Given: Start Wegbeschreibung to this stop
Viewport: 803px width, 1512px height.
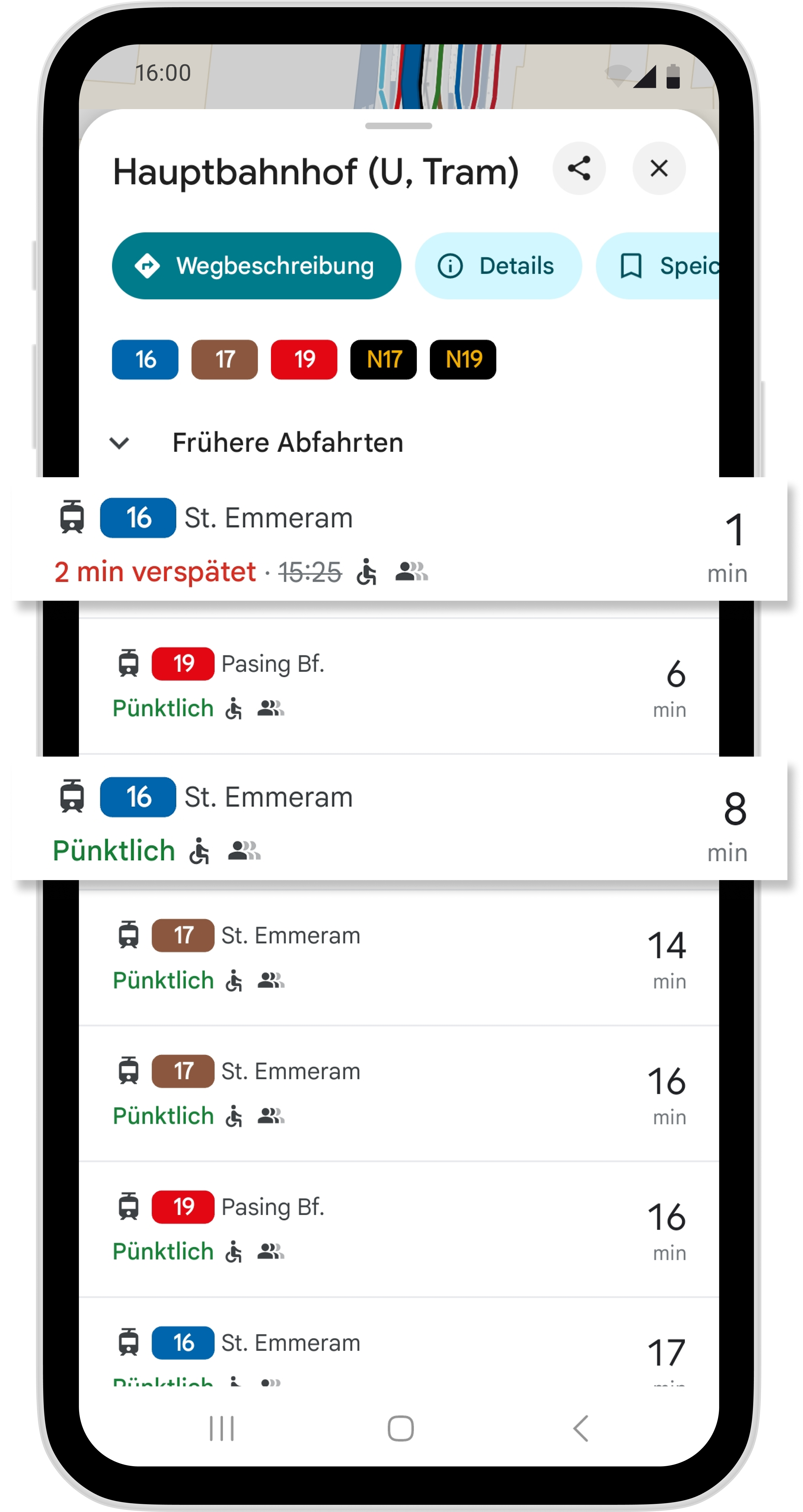Looking at the screenshot, I should [257, 266].
